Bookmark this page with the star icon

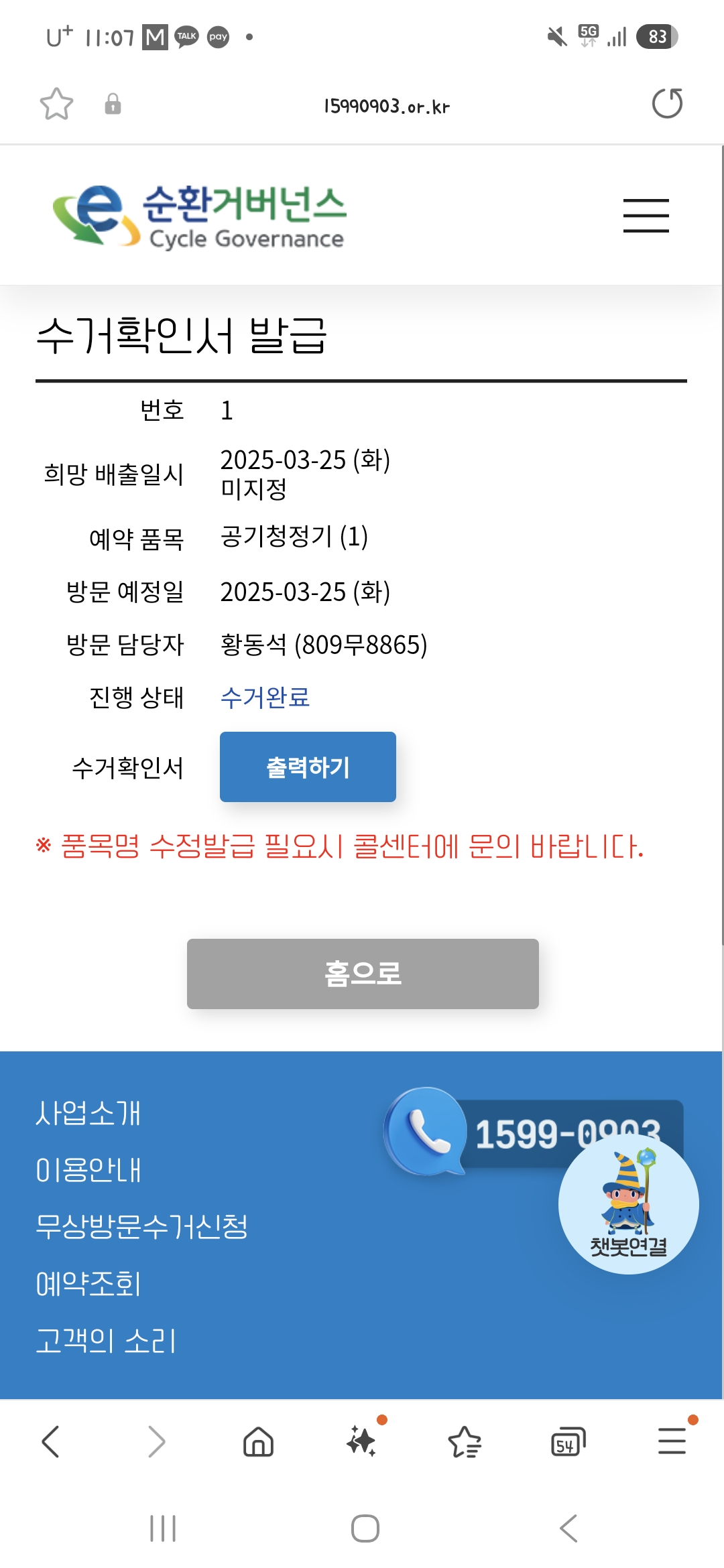(x=56, y=104)
